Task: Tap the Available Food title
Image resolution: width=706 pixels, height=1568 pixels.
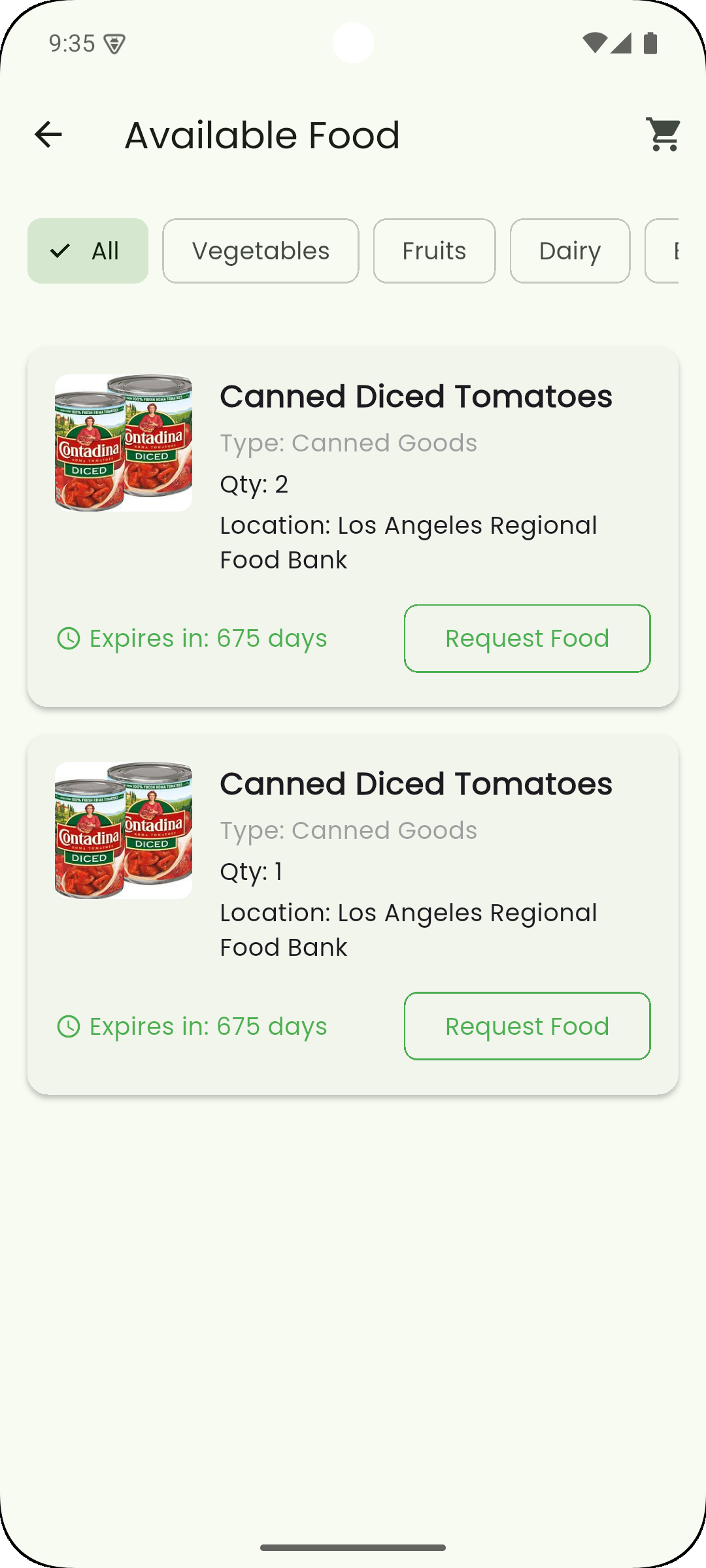Action: (262, 134)
